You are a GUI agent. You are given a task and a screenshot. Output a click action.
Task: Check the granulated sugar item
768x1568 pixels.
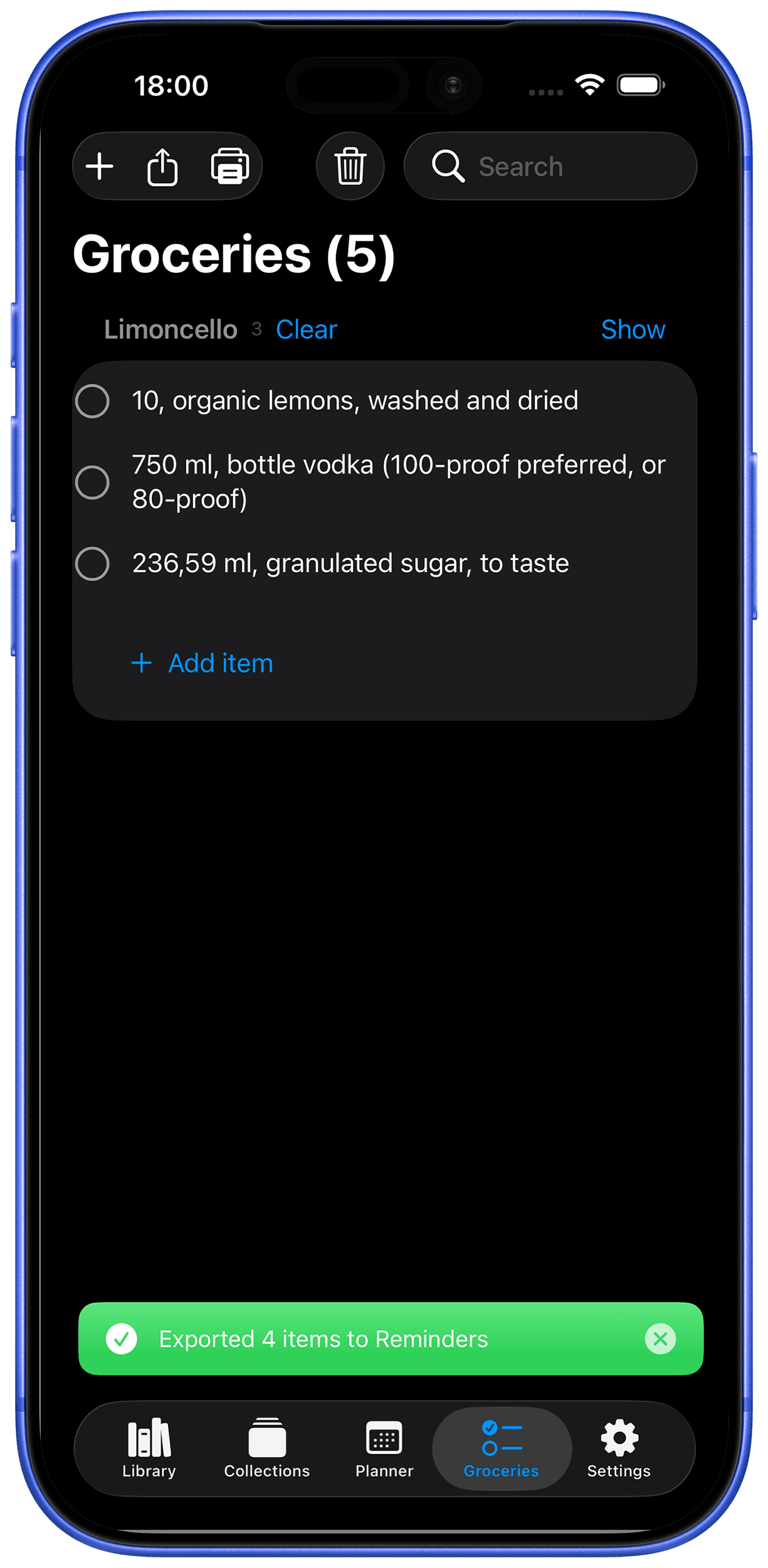(92, 563)
